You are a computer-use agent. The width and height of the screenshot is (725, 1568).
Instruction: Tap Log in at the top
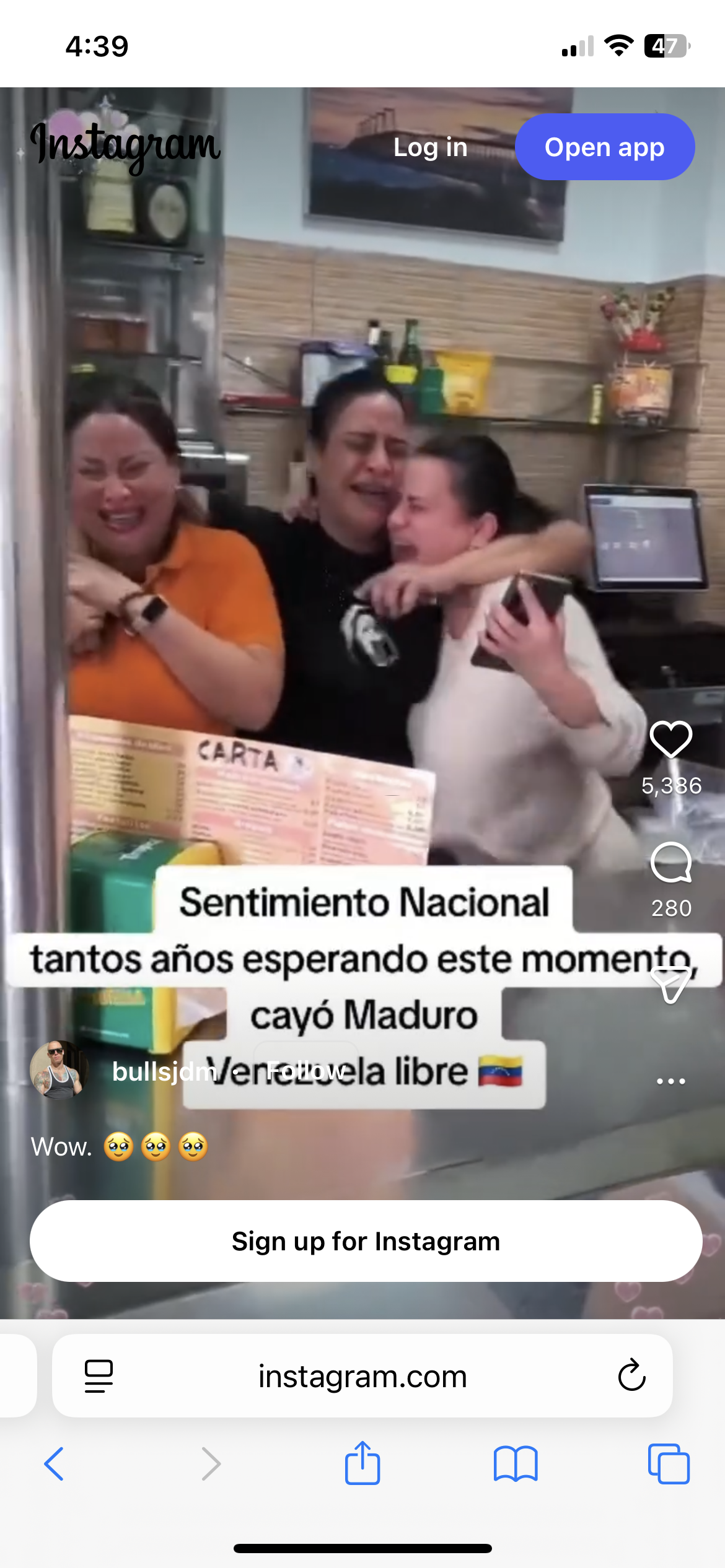430,147
